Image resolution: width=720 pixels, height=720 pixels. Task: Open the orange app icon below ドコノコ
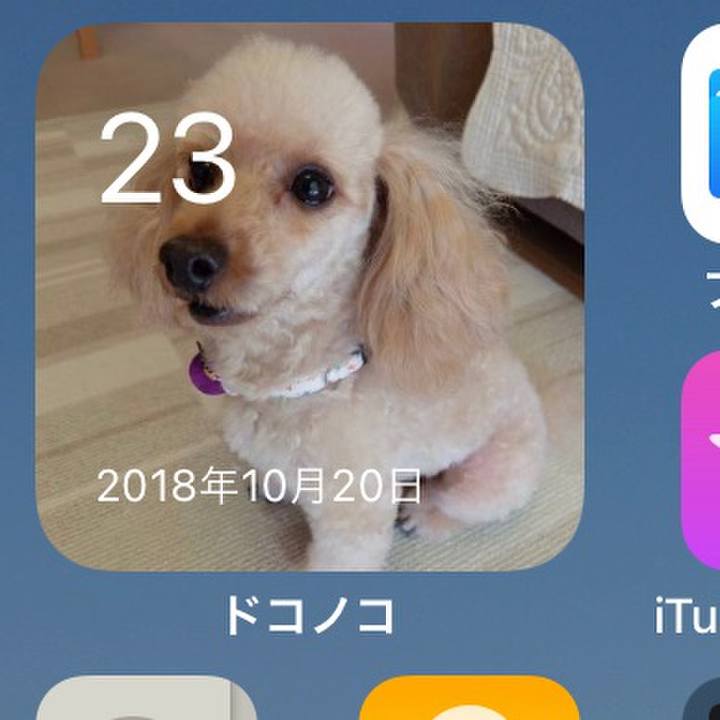click(470, 700)
